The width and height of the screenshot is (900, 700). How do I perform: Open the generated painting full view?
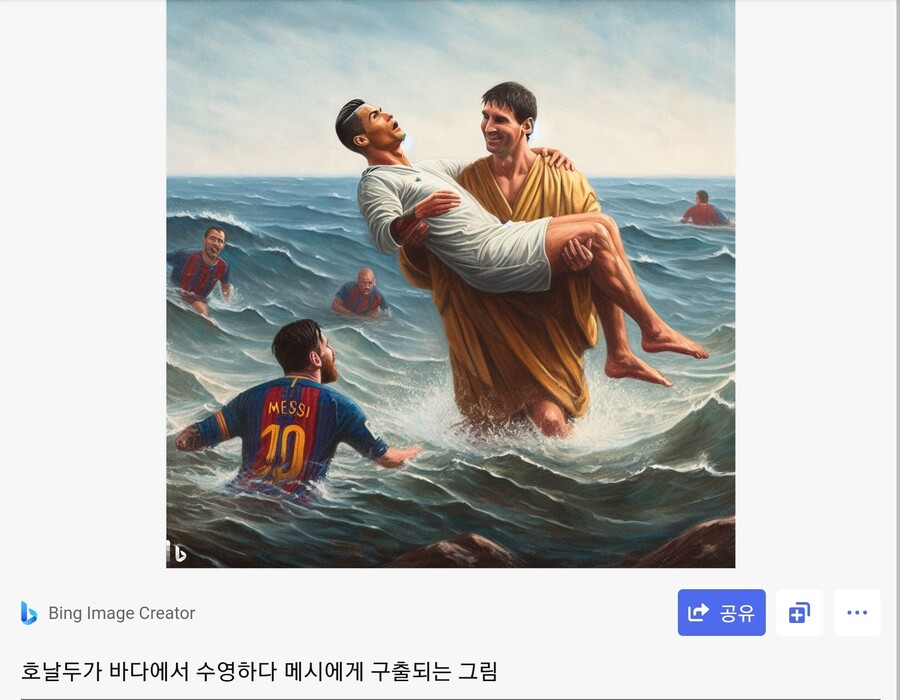450,285
